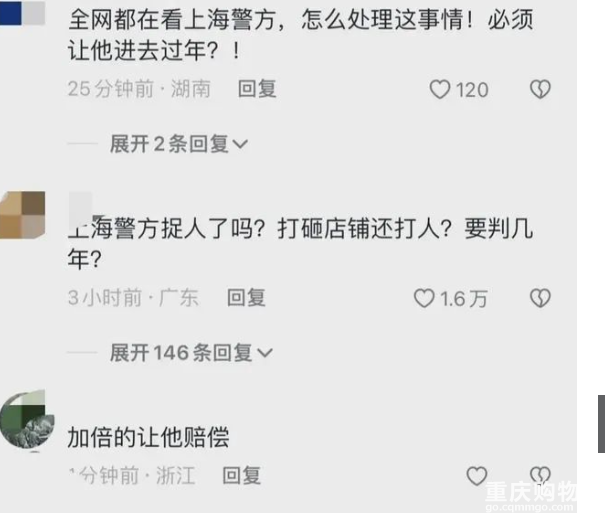The image size is (605, 513).
Task: Expand 展开2条回复
Action: tap(179, 144)
